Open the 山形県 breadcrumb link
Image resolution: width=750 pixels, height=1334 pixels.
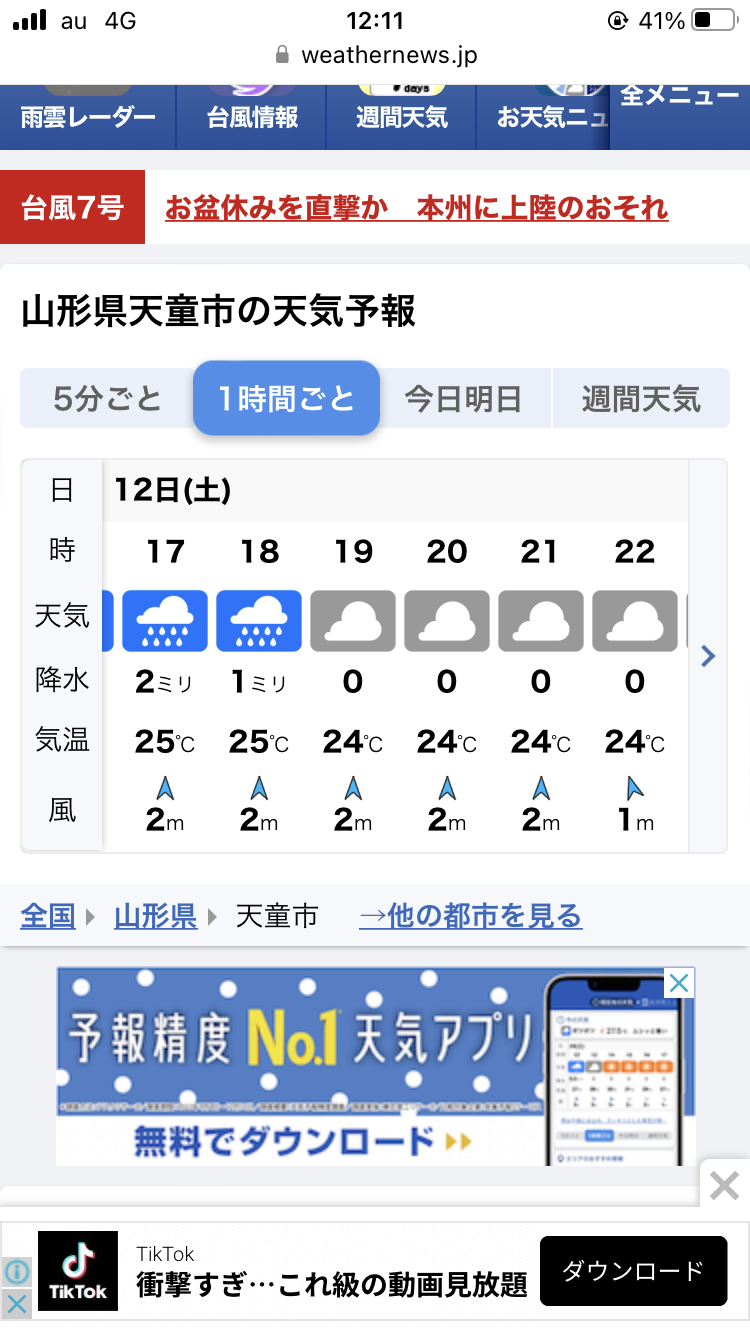[155, 915]
